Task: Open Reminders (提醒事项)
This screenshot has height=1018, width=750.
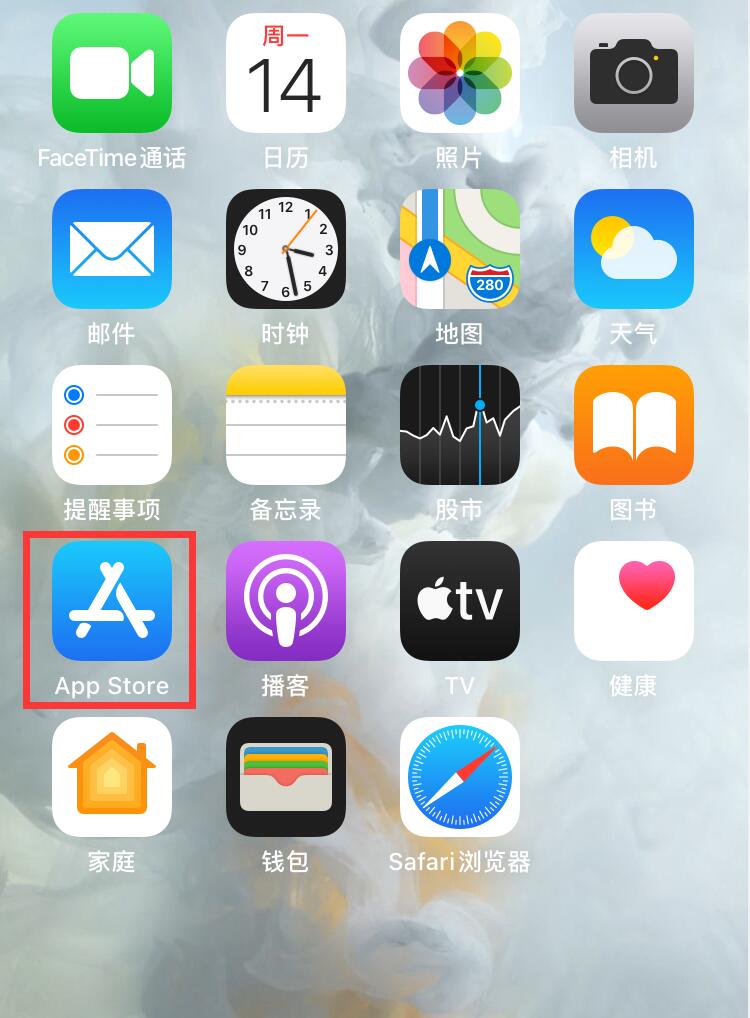Action: (x=111, y=425)
